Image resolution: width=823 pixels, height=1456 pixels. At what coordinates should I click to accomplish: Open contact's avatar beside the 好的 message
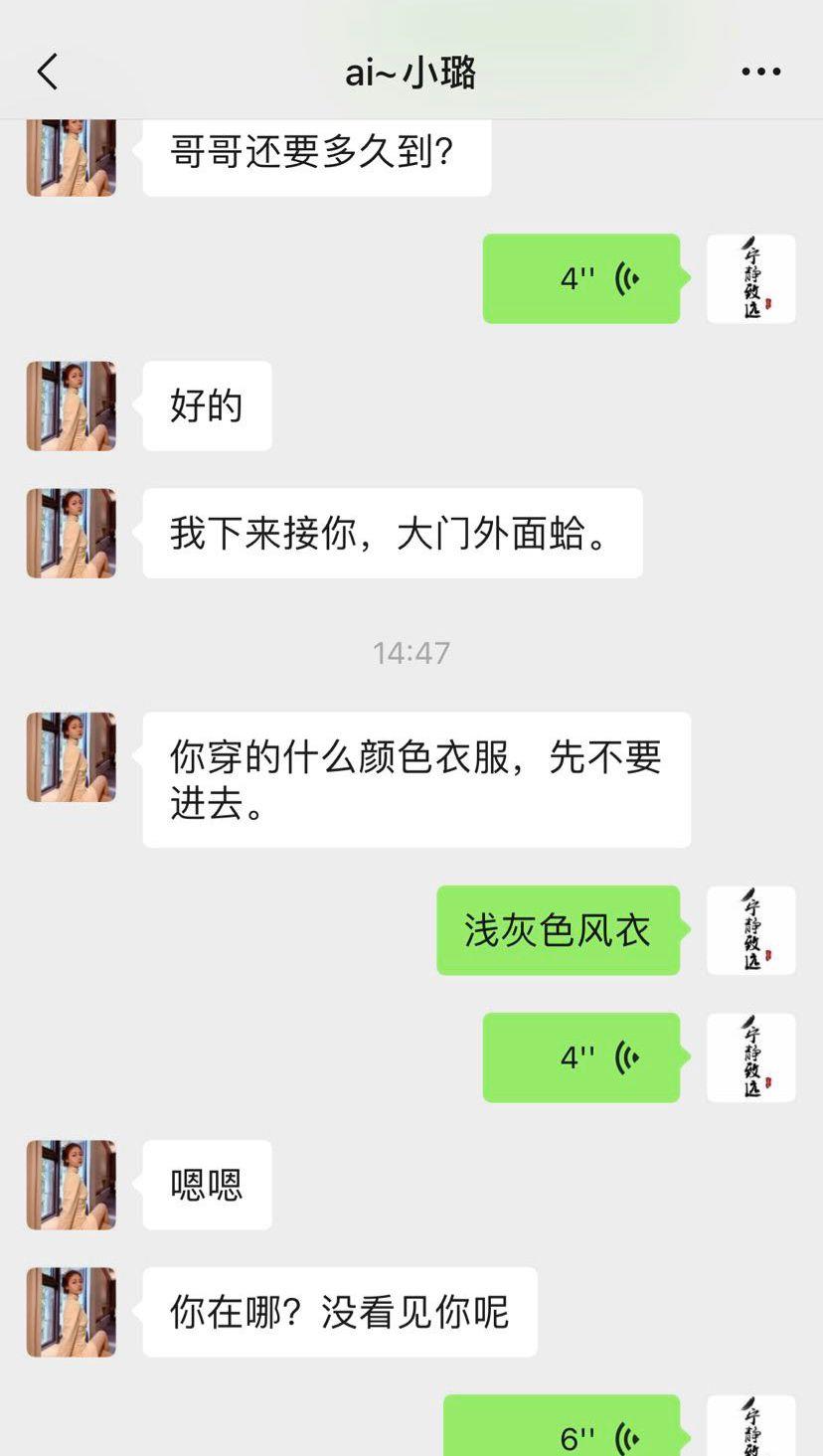point(71,405)
